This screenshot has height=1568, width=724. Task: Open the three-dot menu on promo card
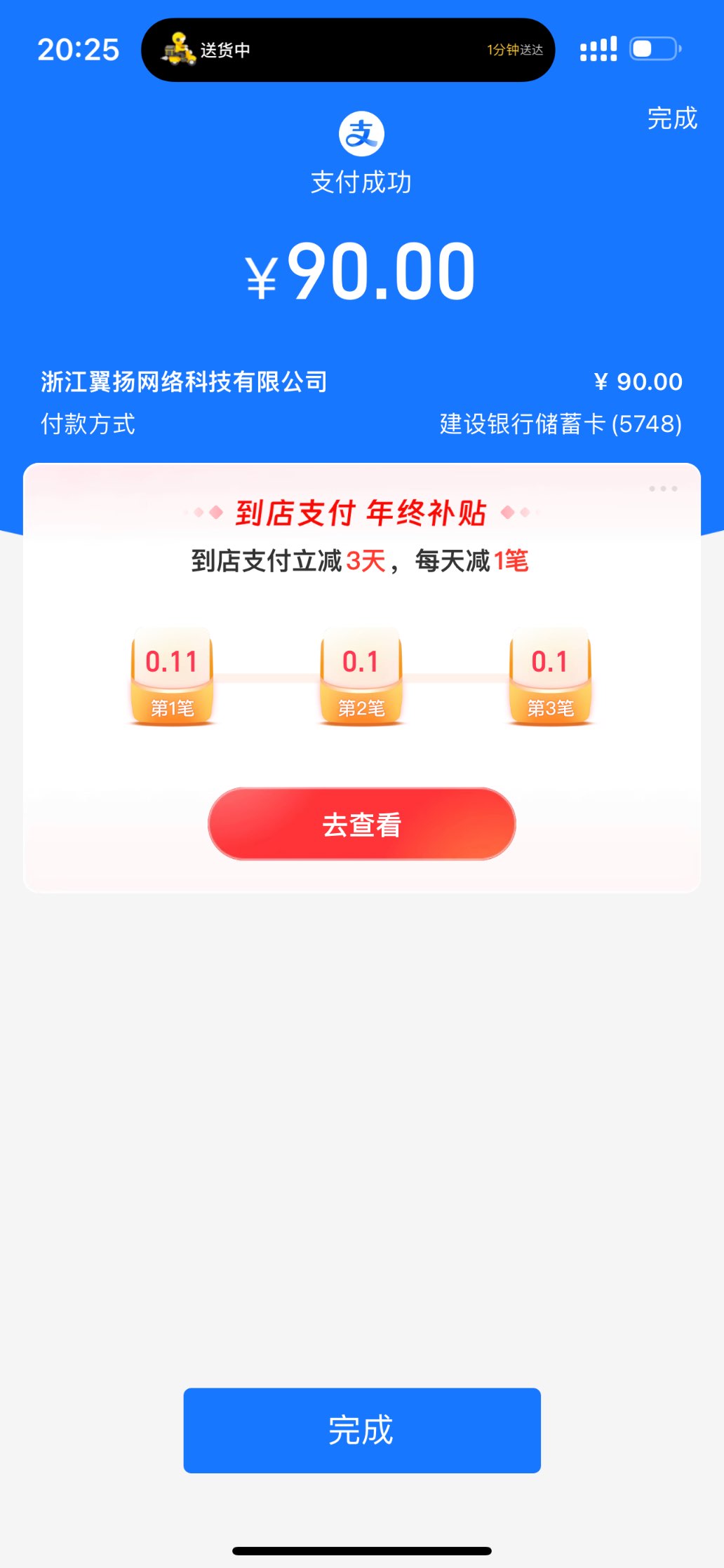pyautogui.click(x=663, y=488)
